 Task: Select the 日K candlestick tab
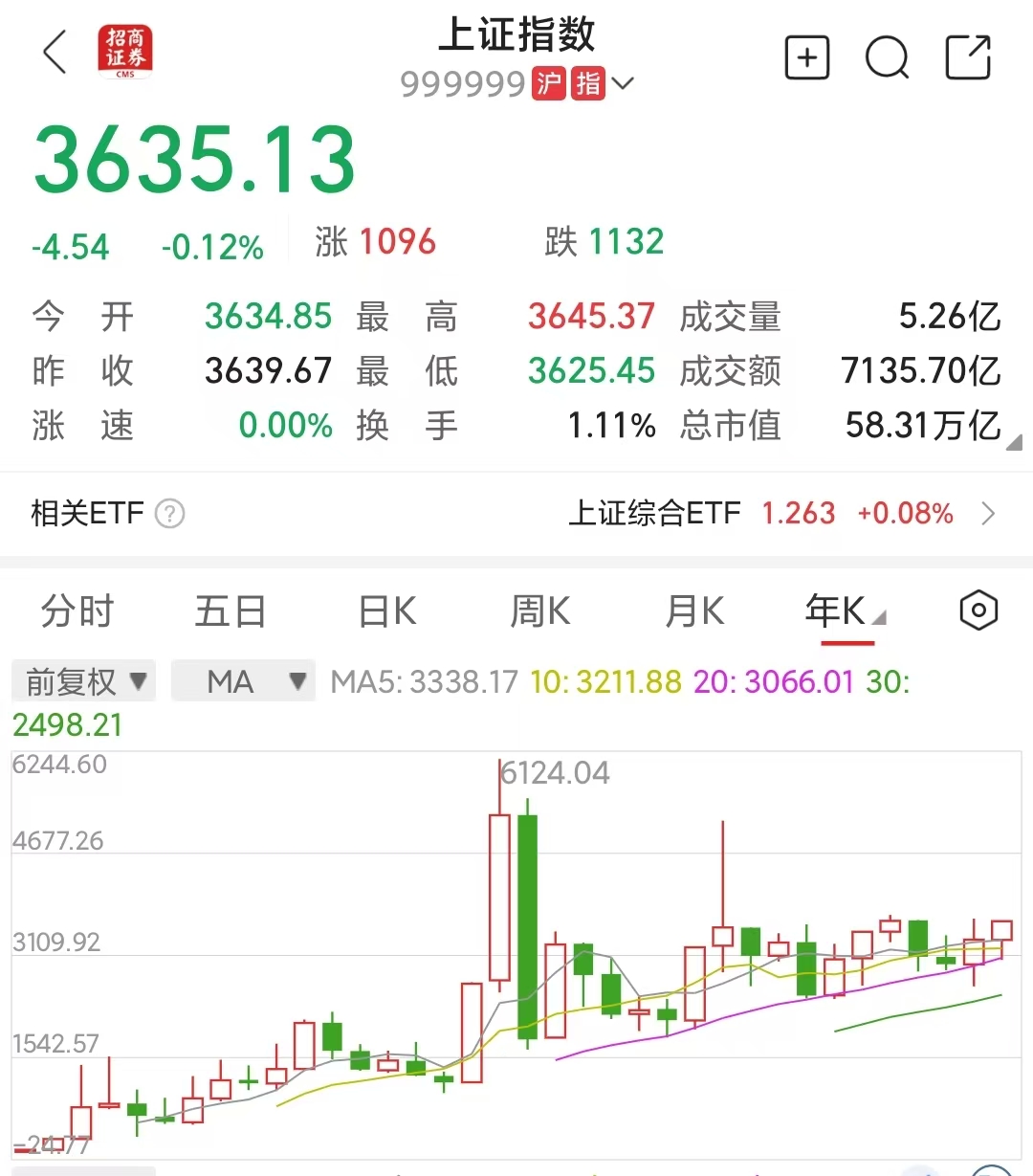(386, 610)
